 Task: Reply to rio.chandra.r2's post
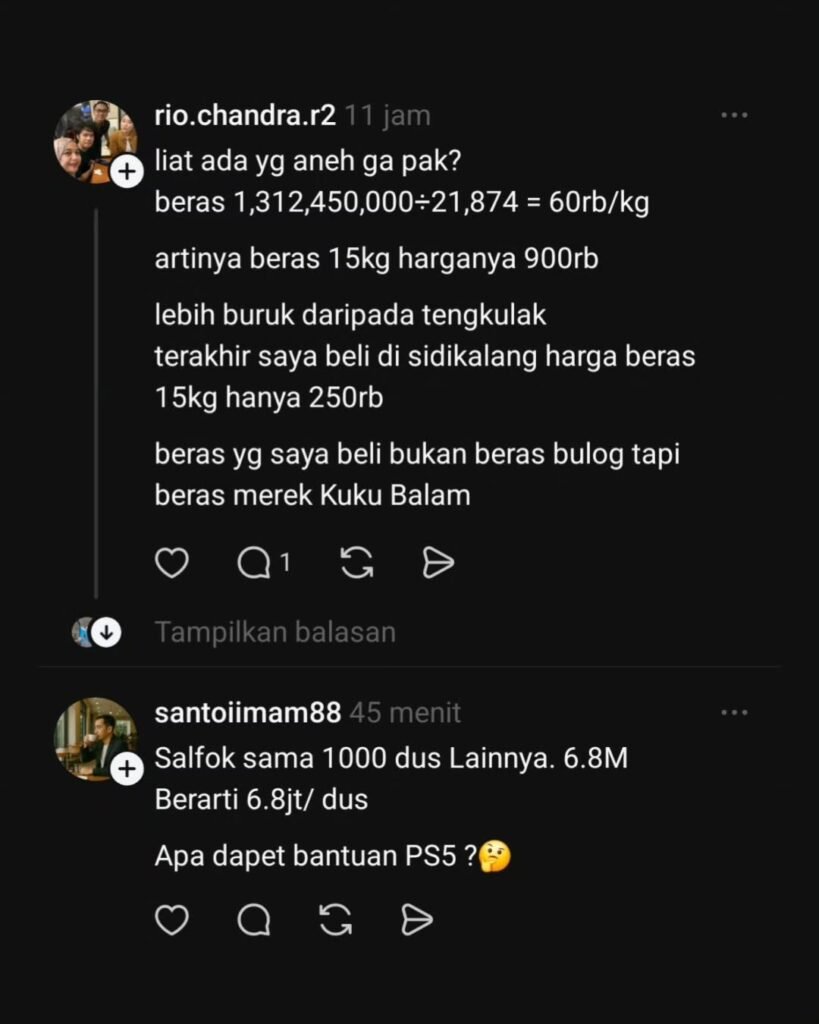pos(254,564)
